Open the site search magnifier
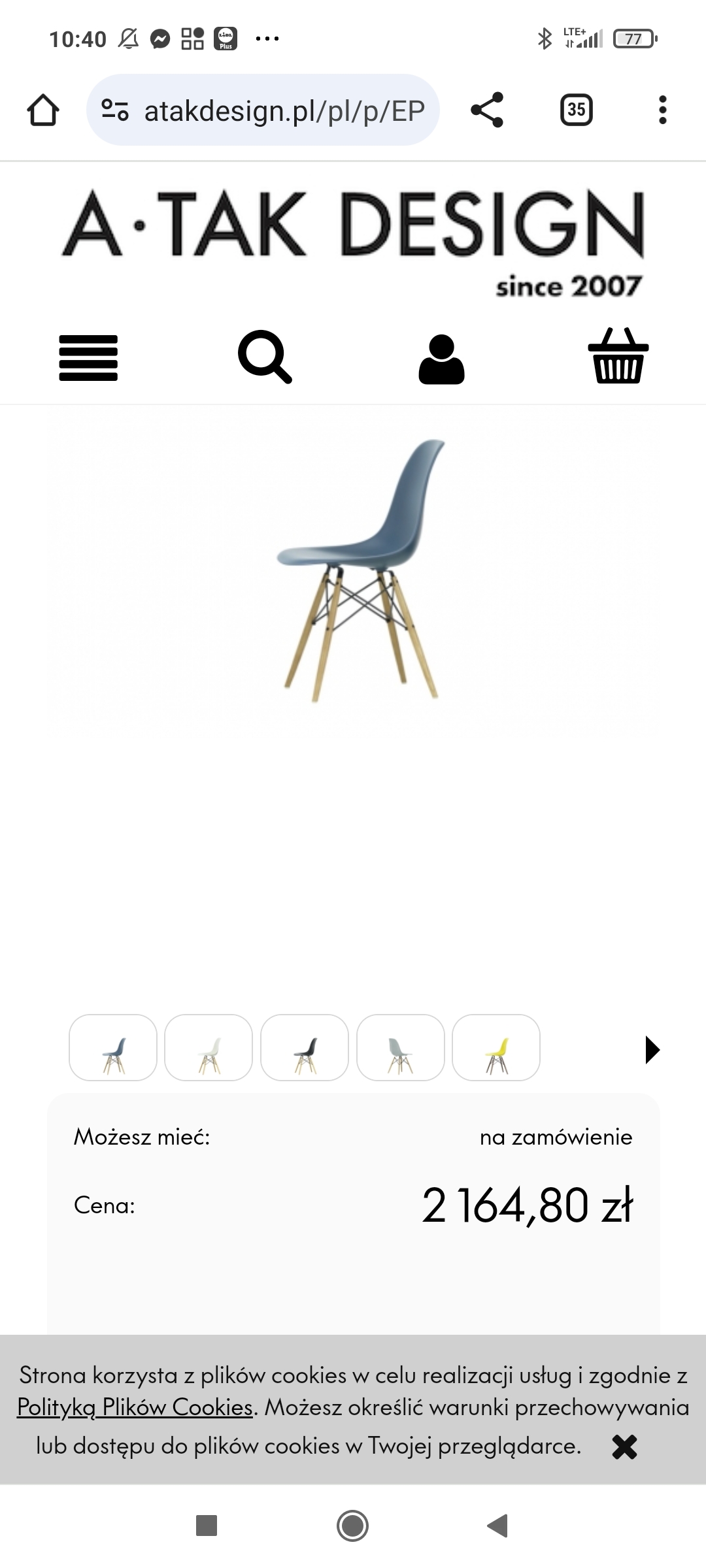Screen dimensions: 706x1568 click(264, 357)
